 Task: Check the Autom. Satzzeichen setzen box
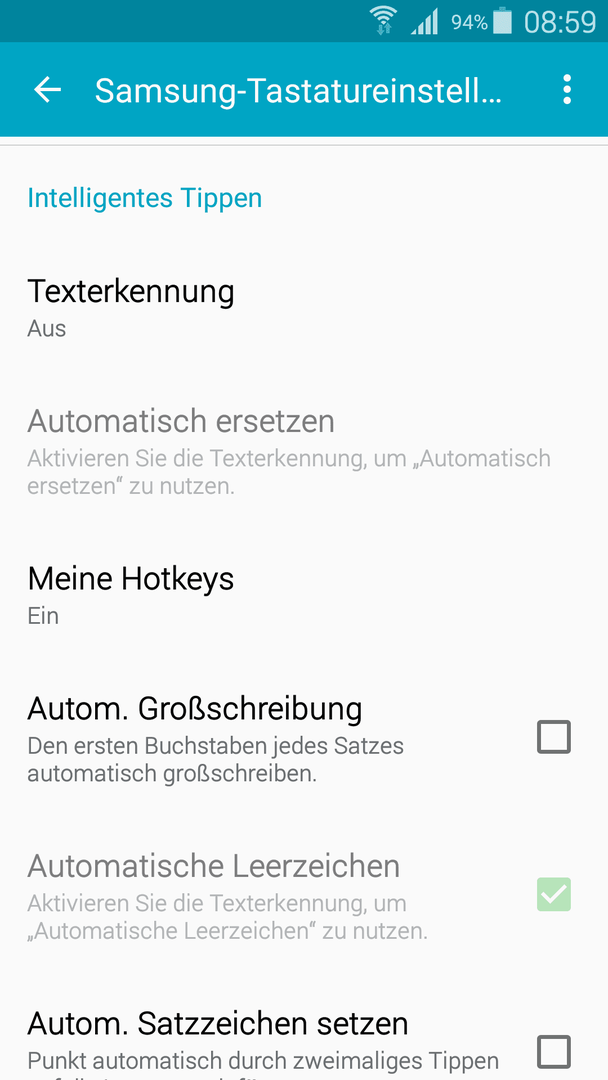tap(554, 1052)
